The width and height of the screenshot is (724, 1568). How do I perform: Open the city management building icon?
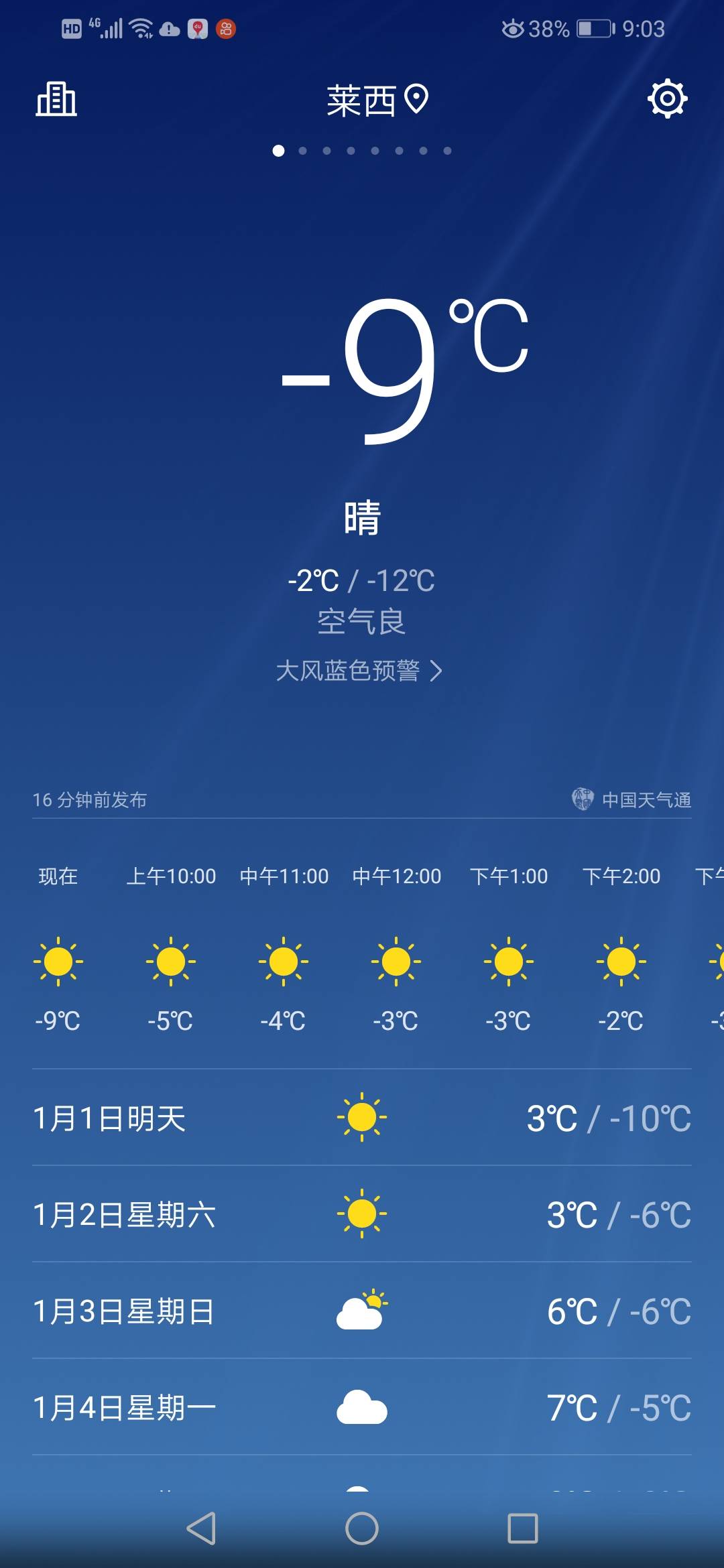[56, 99]
